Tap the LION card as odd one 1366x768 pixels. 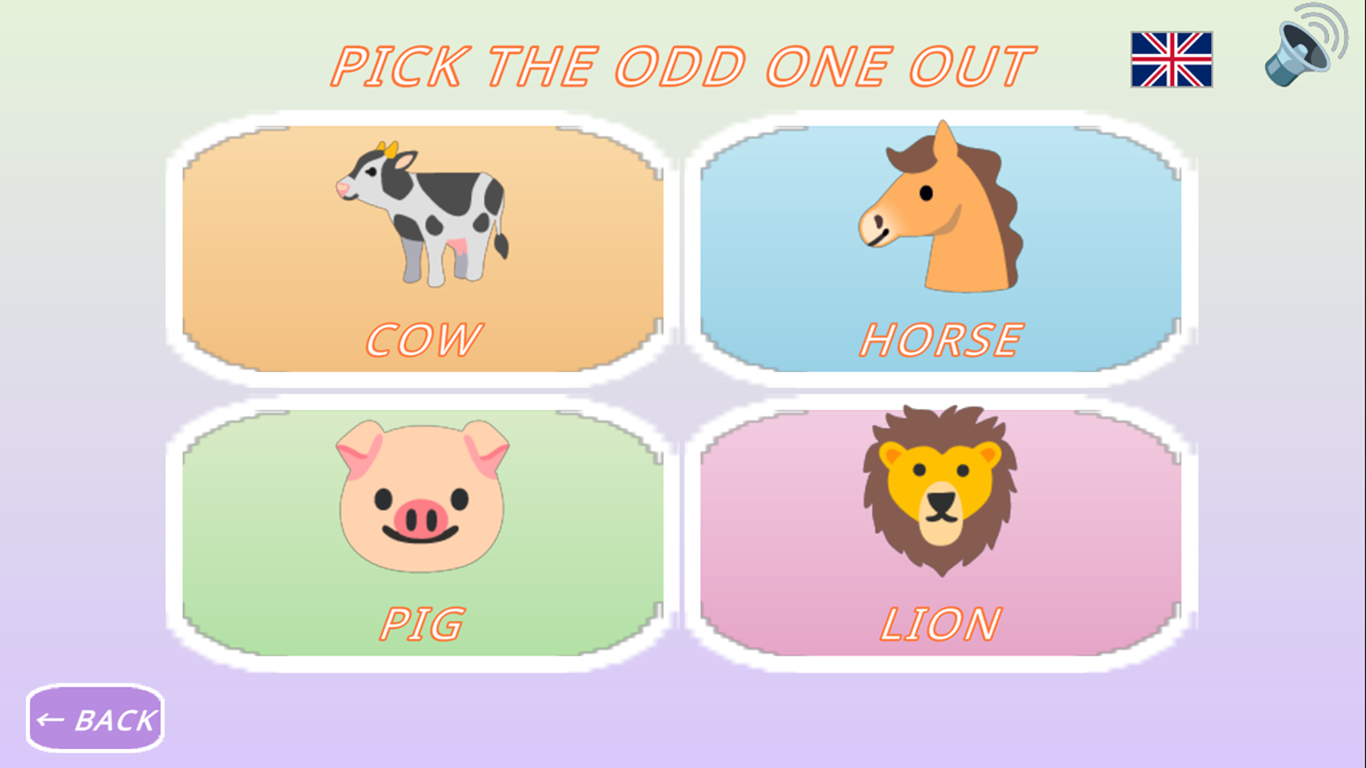pos(940,533)
